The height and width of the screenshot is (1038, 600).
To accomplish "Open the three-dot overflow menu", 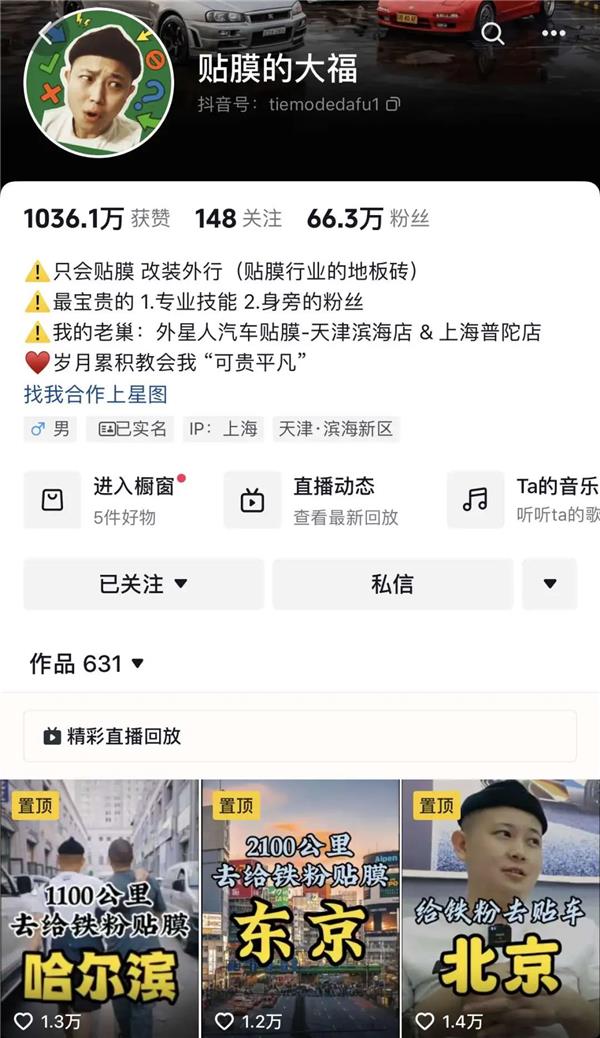I will 553,34.
